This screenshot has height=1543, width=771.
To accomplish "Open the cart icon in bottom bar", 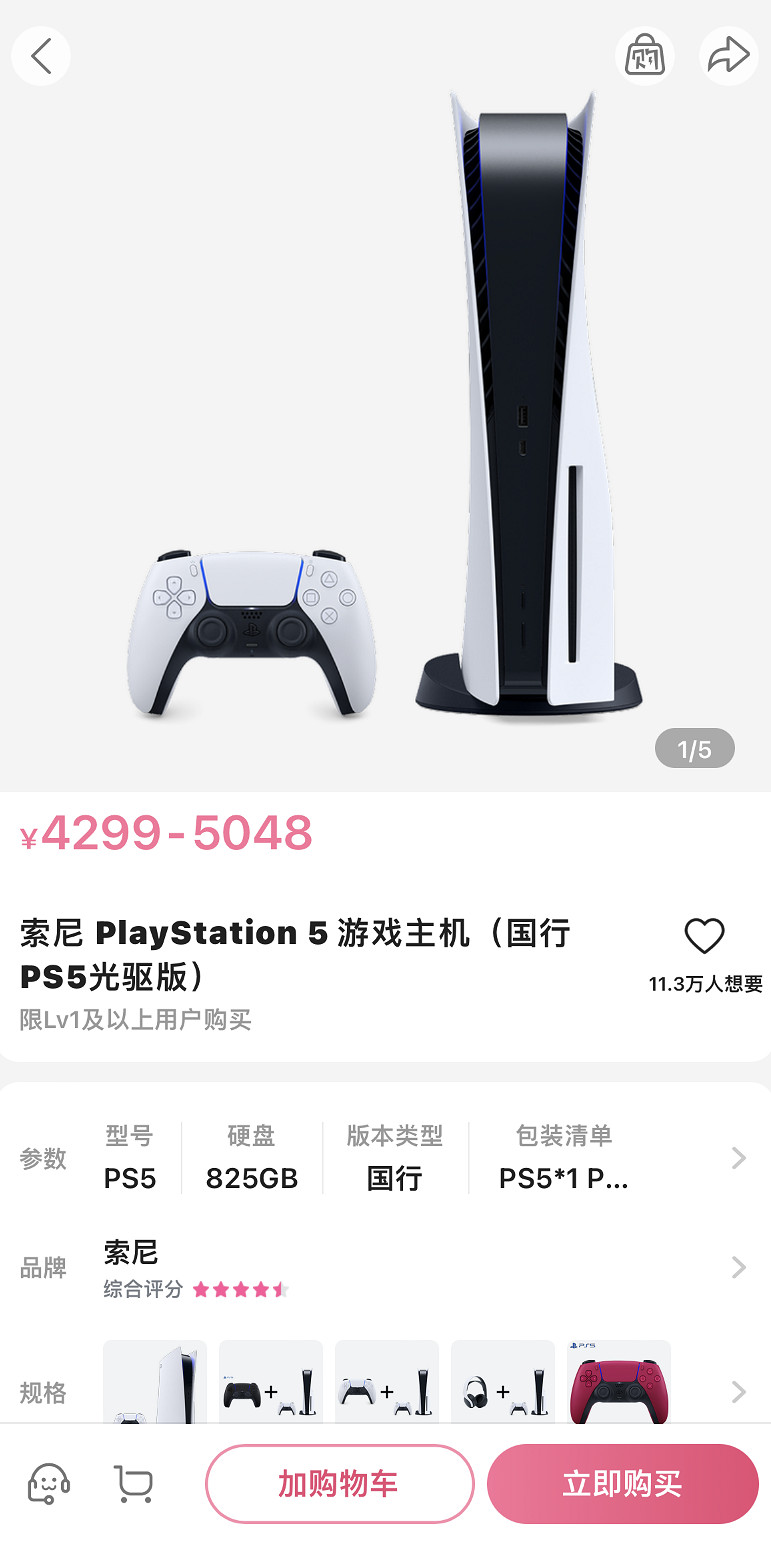I will 133,1484.
